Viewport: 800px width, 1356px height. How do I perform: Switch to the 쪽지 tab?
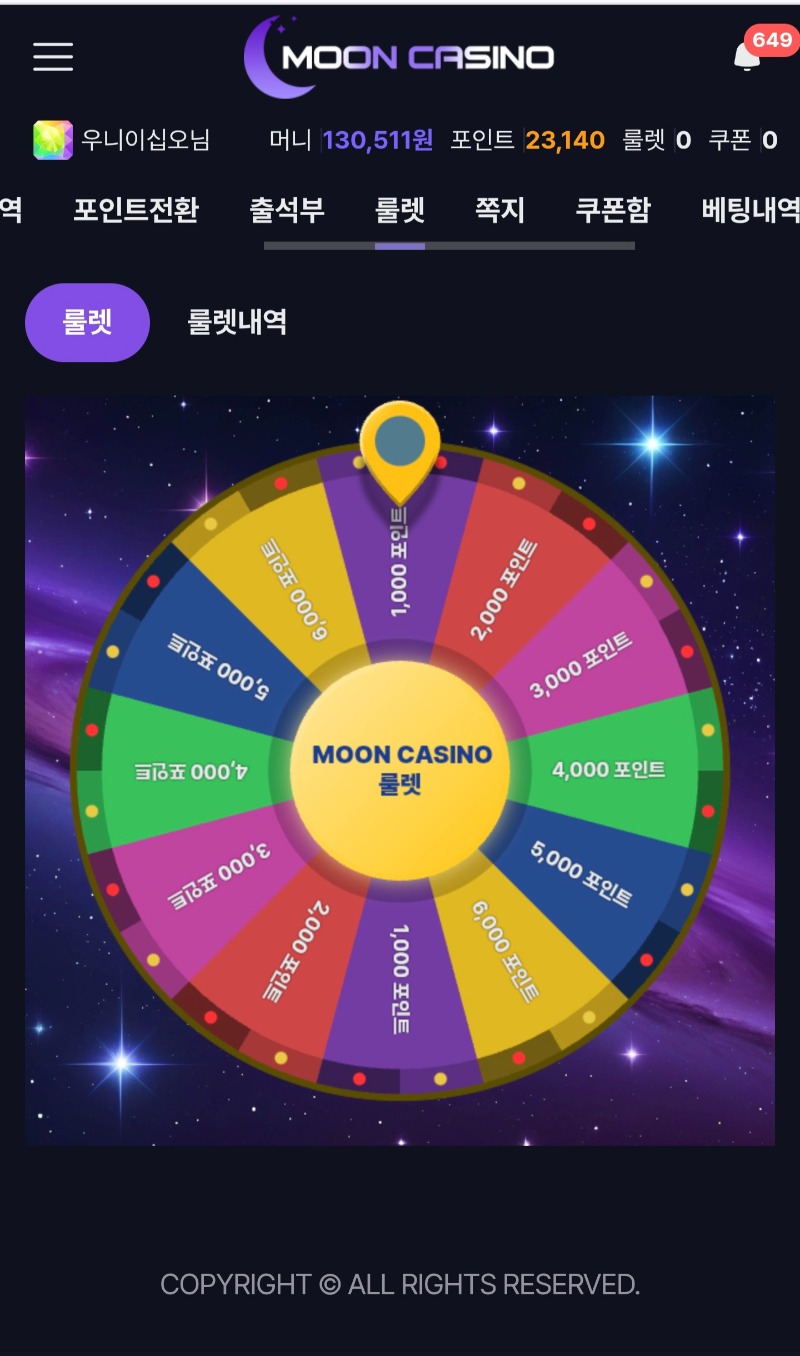click(500, 210)
